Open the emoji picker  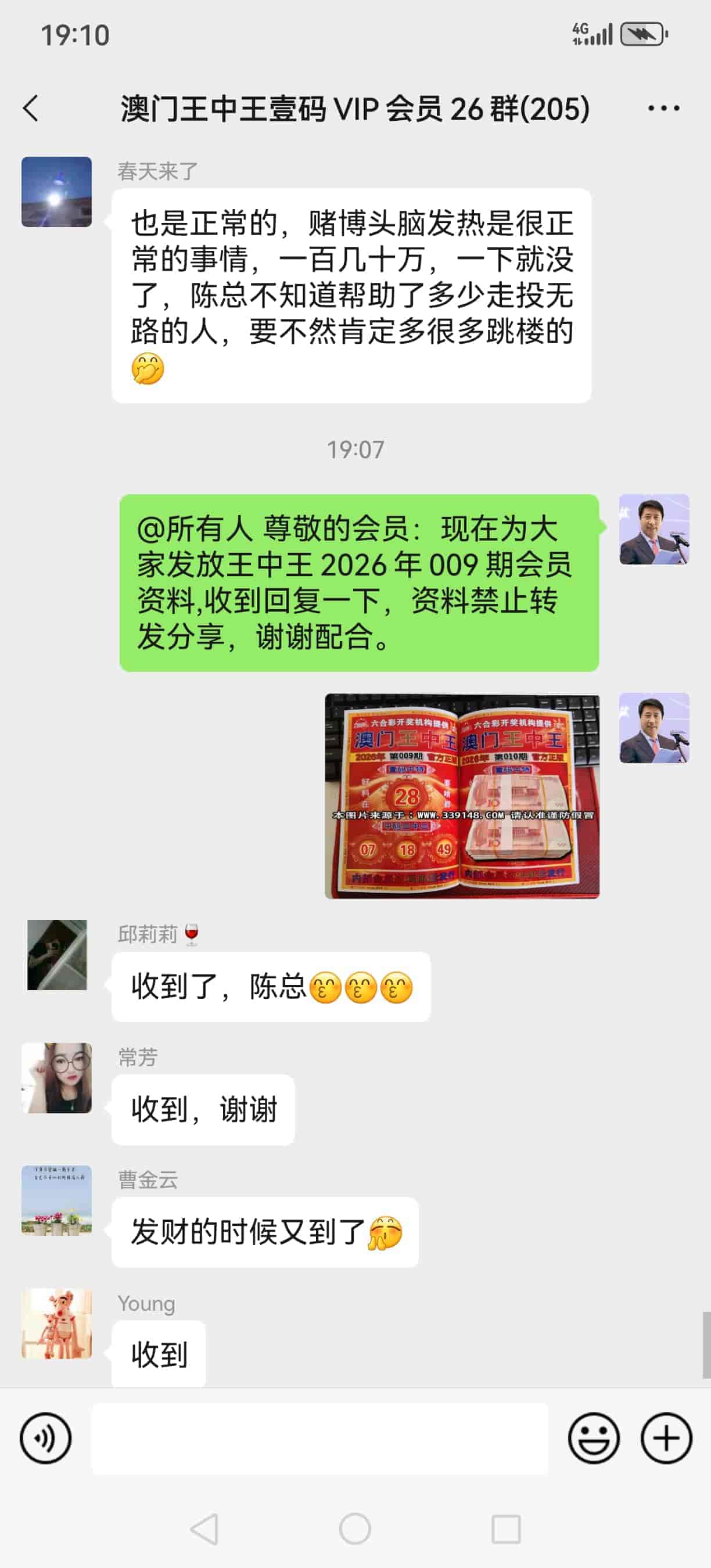pyautogui.click(x=594, y=1438)
